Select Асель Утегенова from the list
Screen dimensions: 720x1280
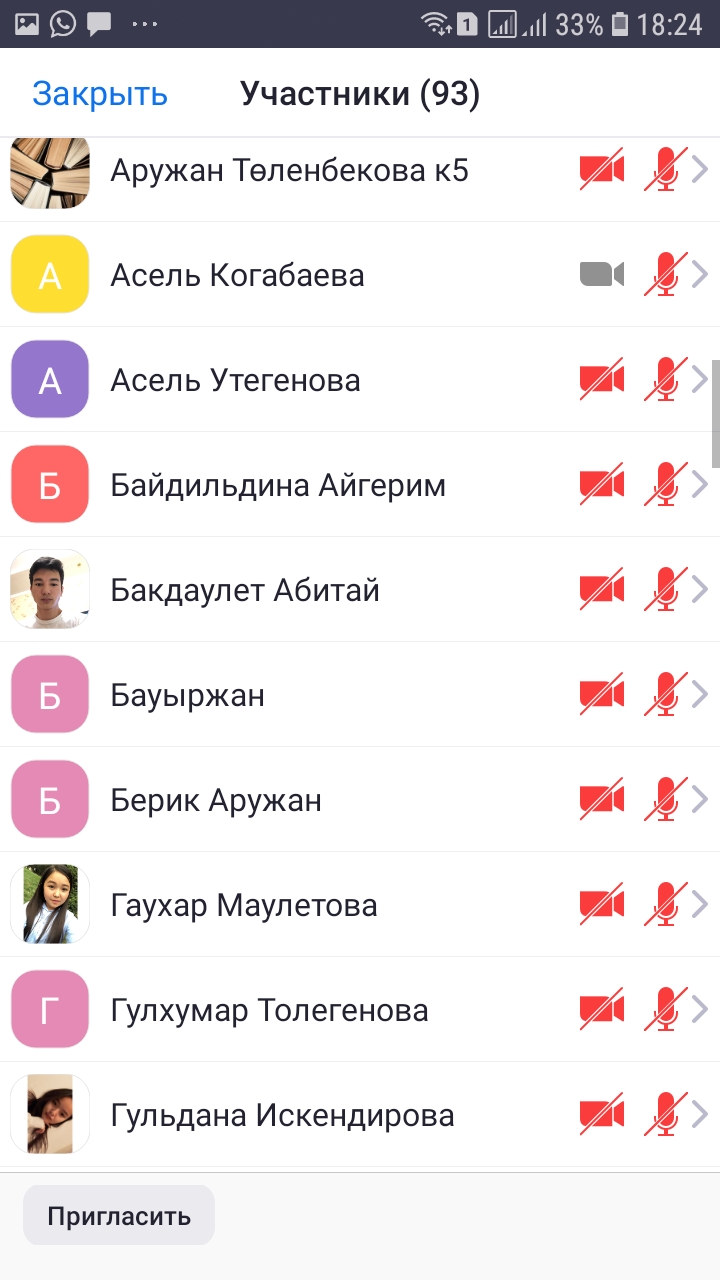pyautogui.click(x=235, y=380)
